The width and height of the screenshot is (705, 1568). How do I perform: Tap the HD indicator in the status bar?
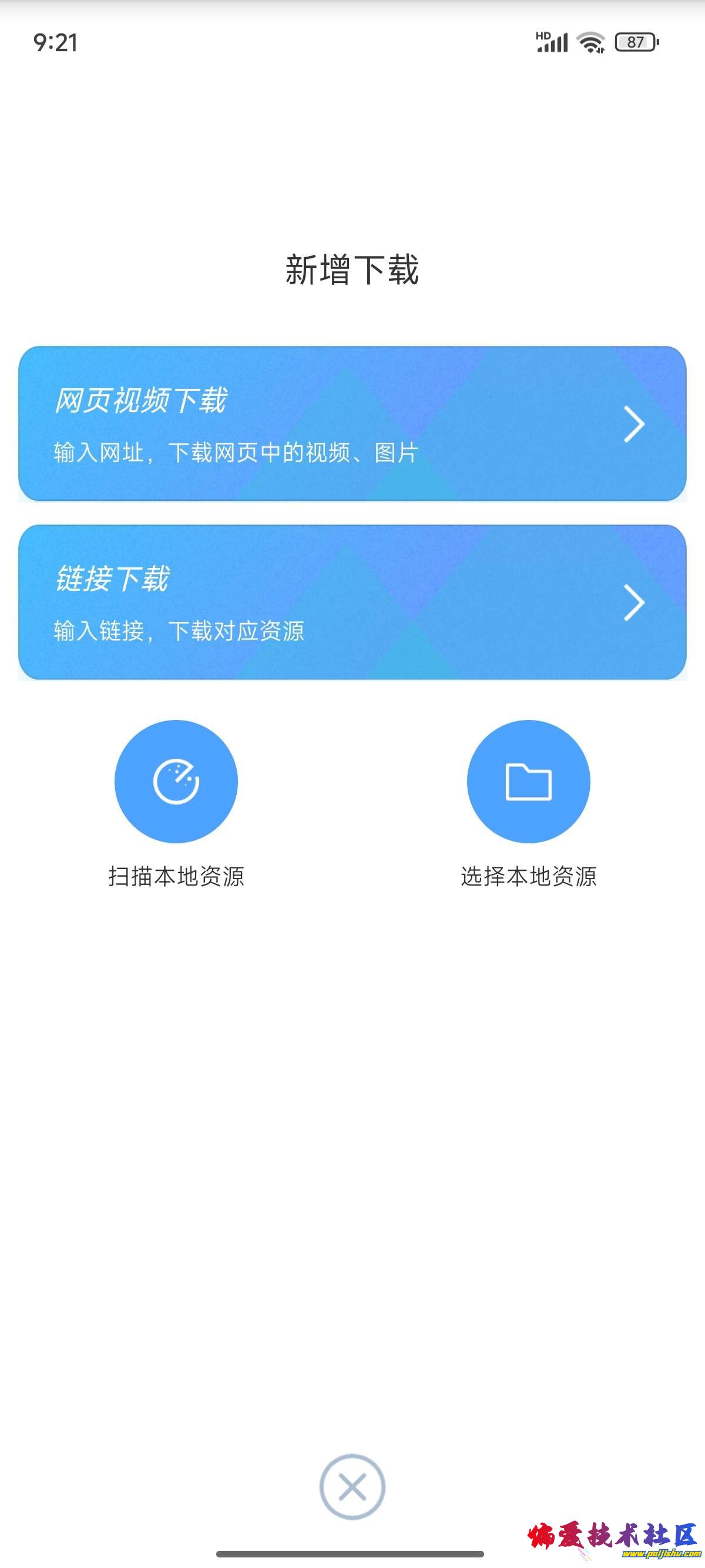coord(543,35)
